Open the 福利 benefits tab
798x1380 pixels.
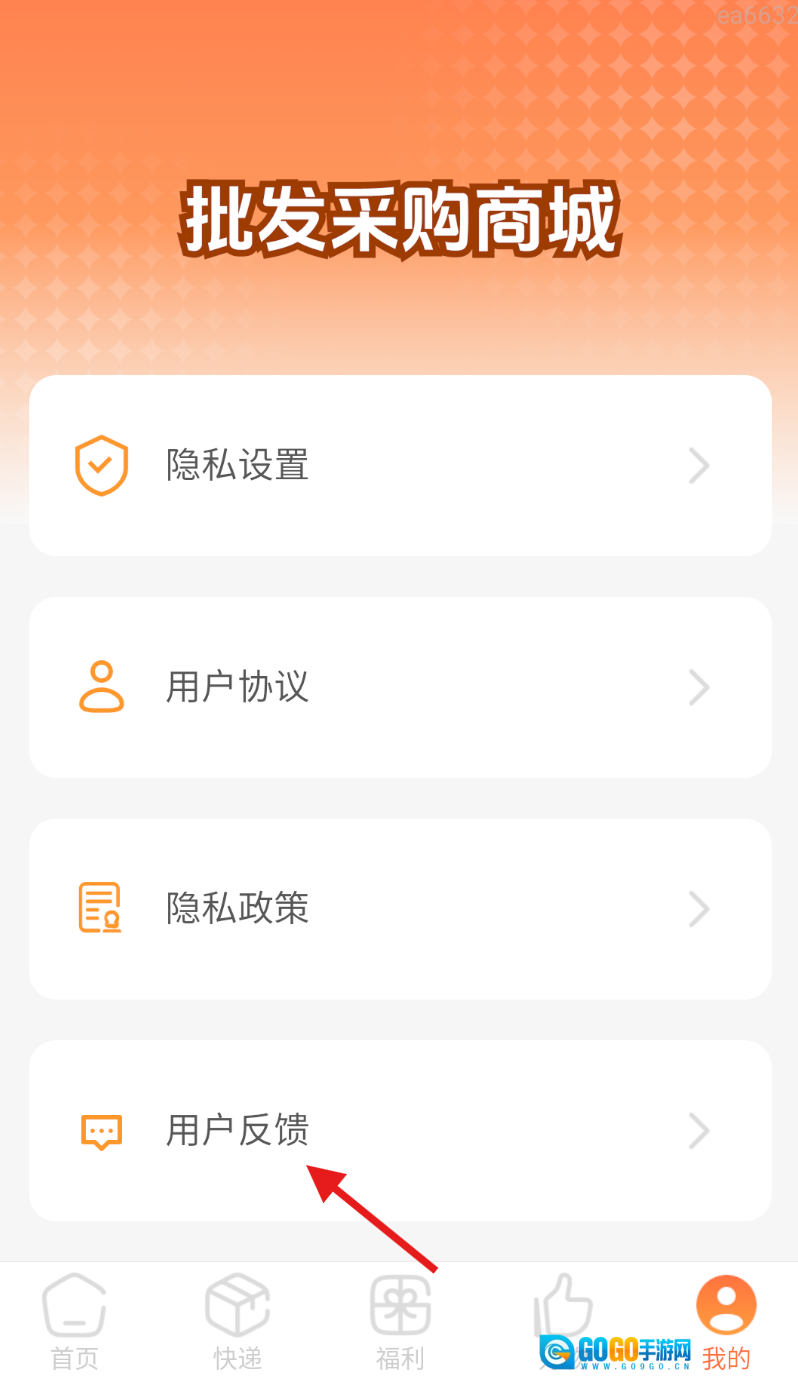coord(400,1320)
